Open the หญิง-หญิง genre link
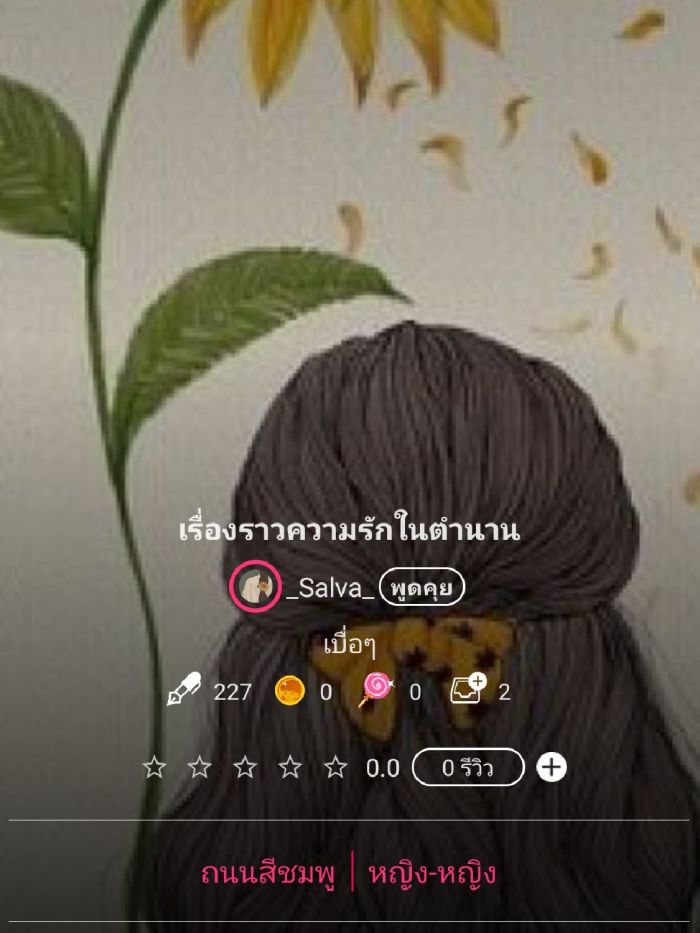The image size is (700, 933). click(432, 874)
